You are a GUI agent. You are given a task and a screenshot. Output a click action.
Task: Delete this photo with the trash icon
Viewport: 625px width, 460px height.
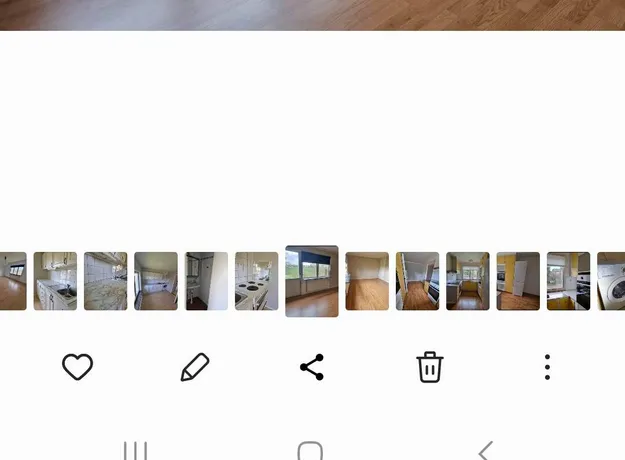(x=430, y=367)
